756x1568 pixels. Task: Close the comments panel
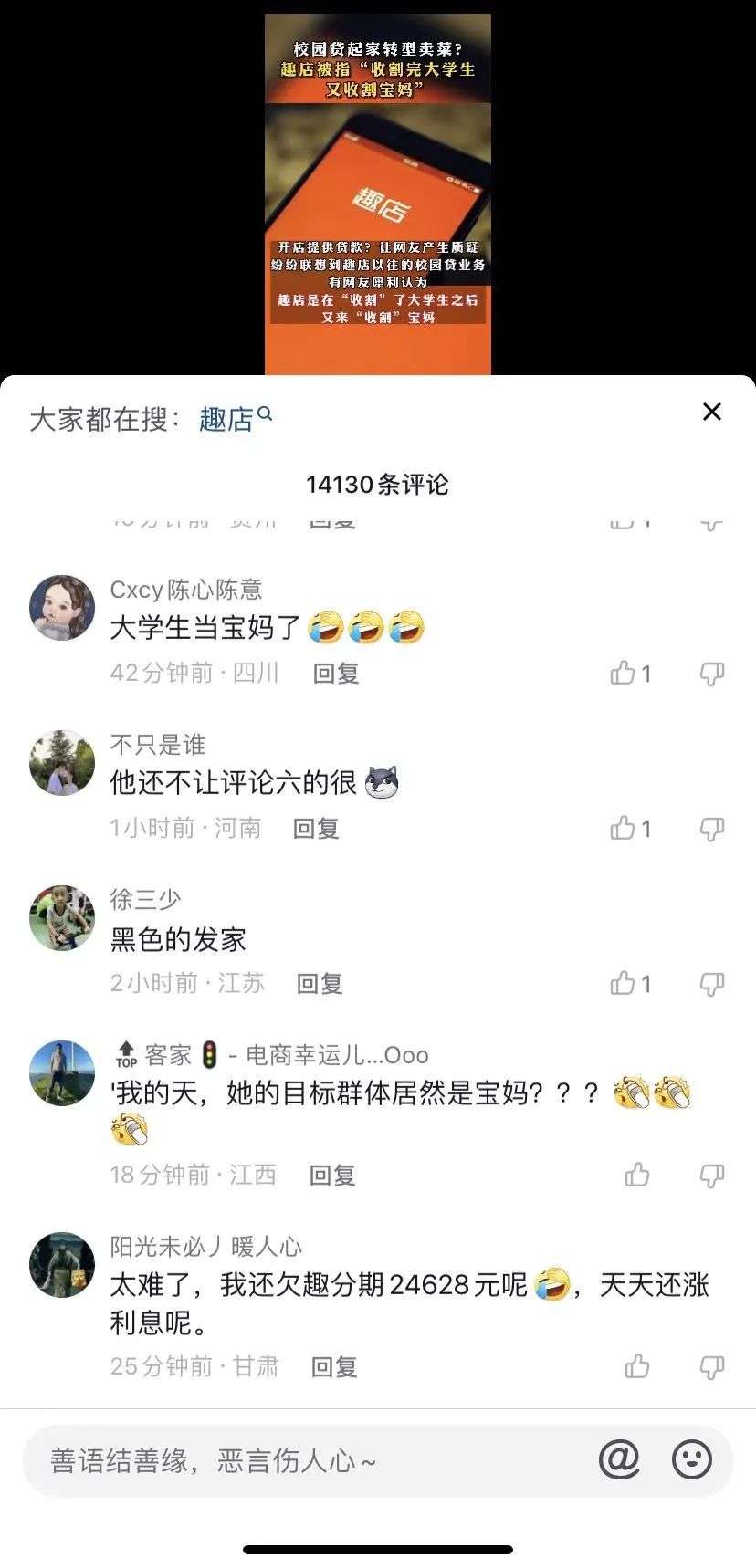[712, 412]
